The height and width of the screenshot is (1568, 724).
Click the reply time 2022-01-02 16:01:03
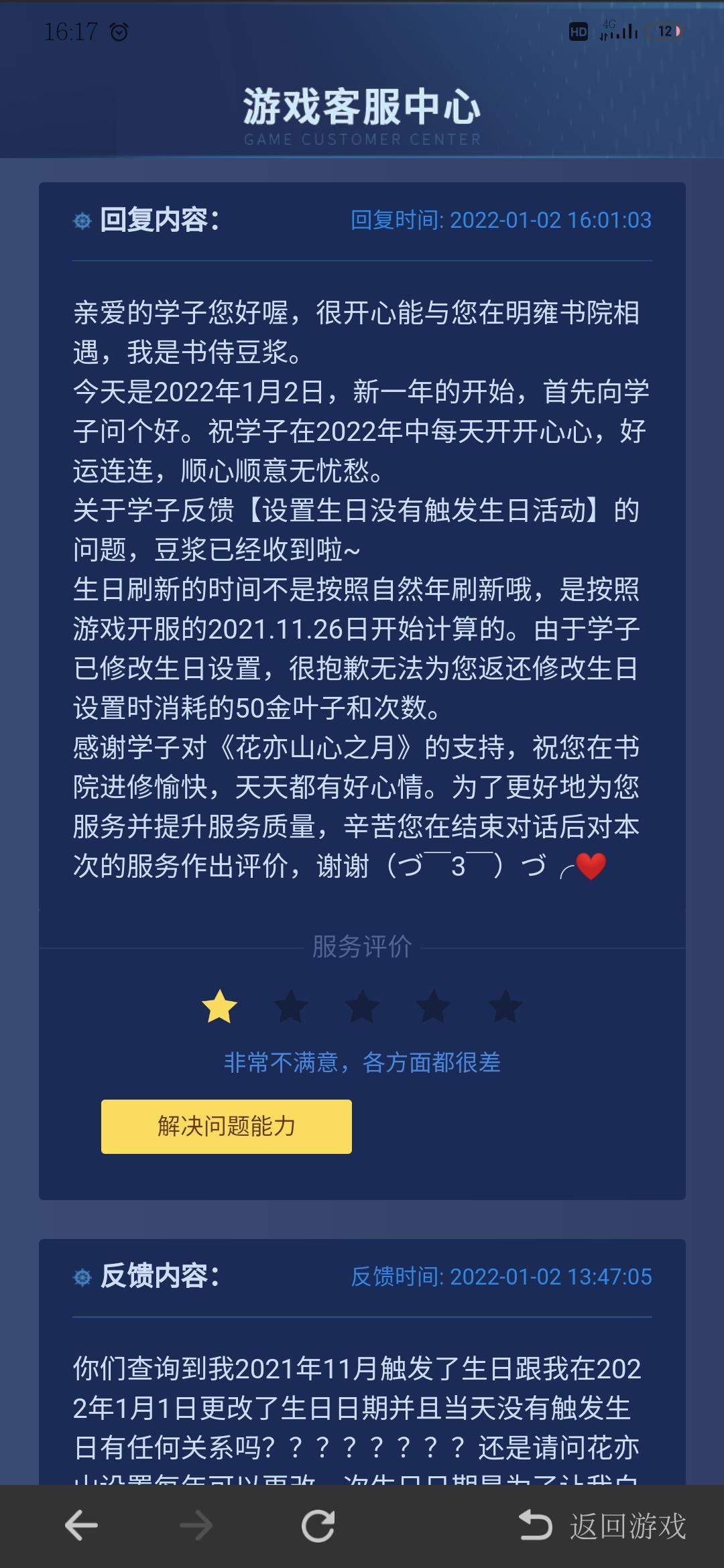503,220
